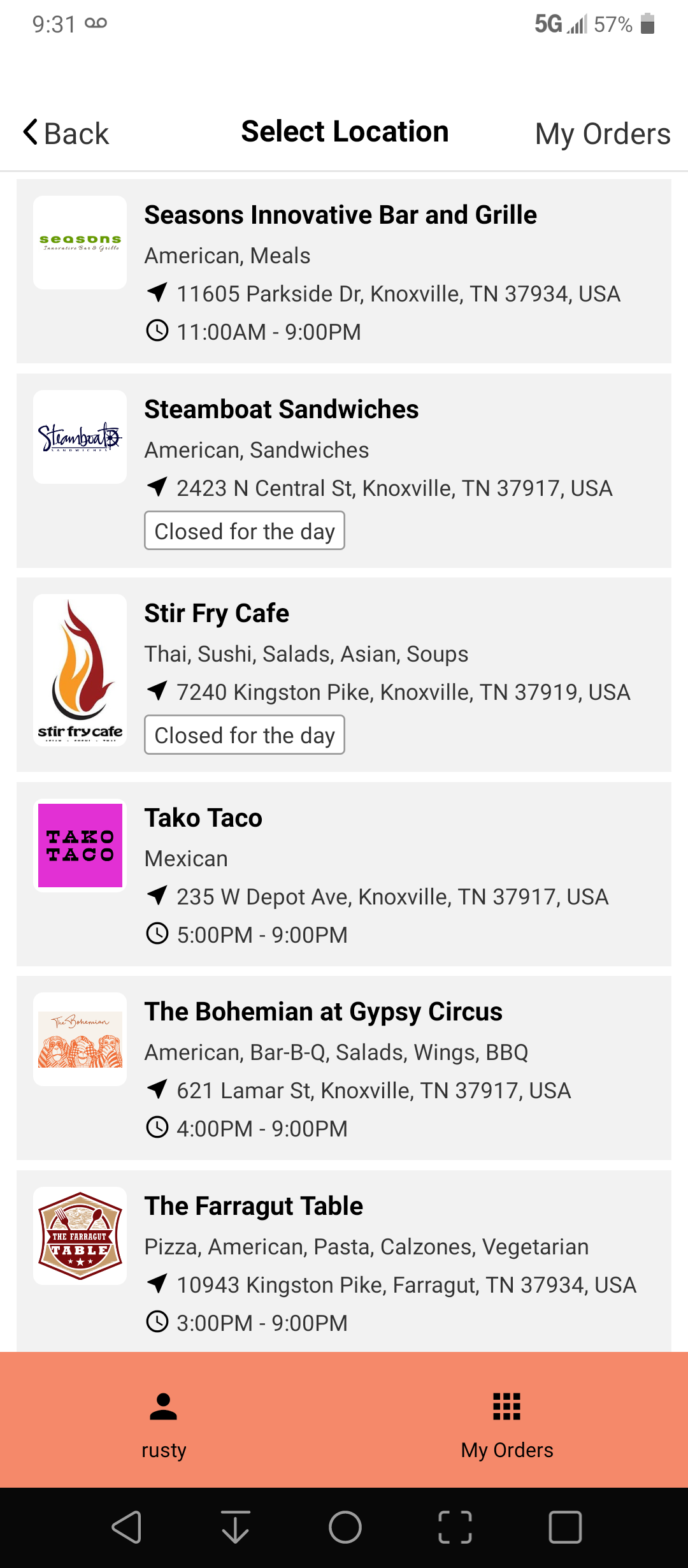The width and height of the screenshot is (688, 1568).
Task: Open My Orders in the top header
Action: 602,134
